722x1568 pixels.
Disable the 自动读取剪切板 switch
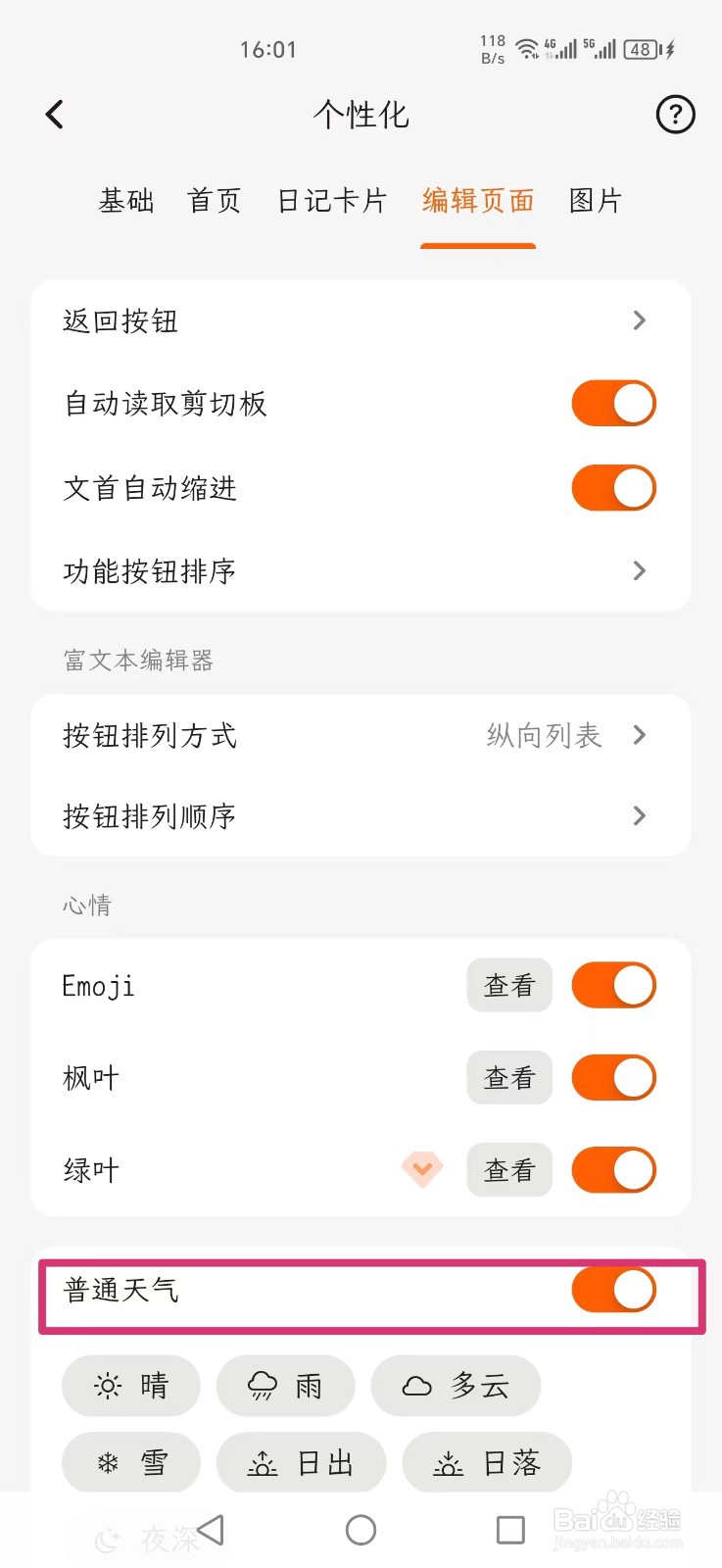click(612, 403)
